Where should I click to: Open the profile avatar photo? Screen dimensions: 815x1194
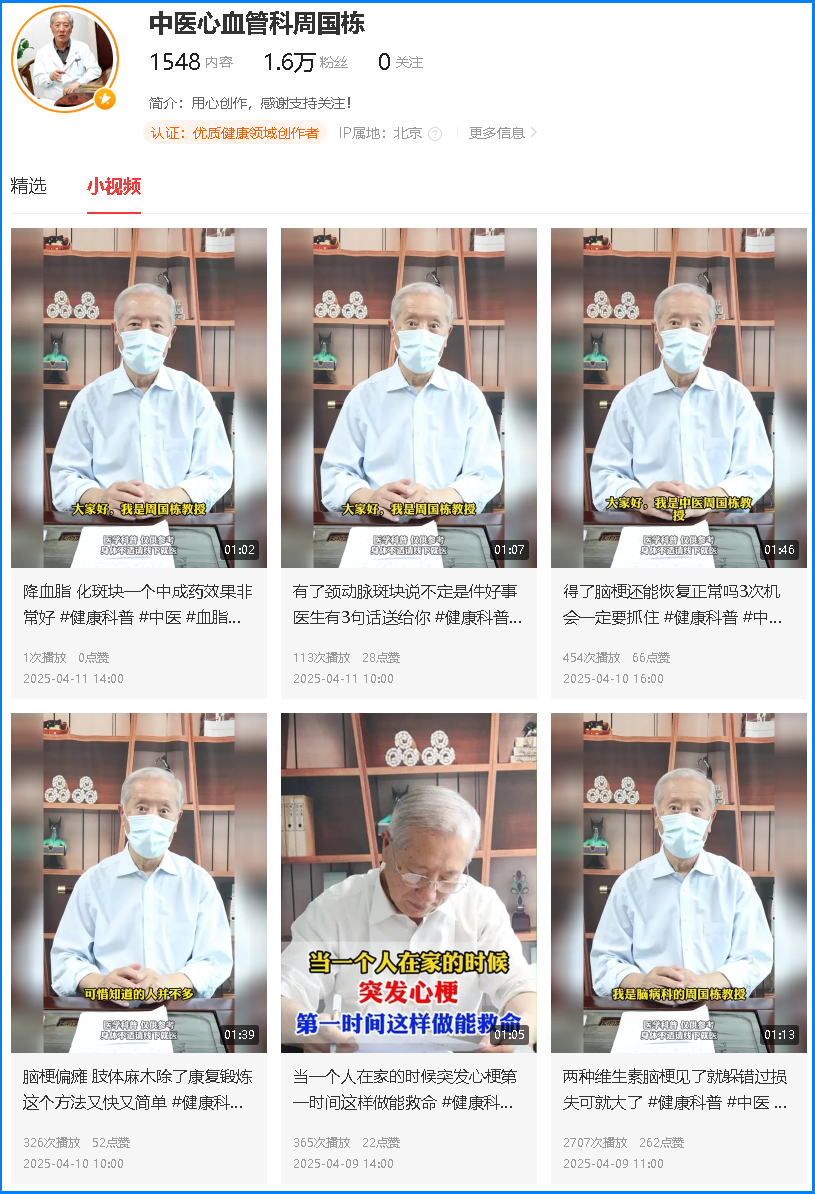point(64,59)
